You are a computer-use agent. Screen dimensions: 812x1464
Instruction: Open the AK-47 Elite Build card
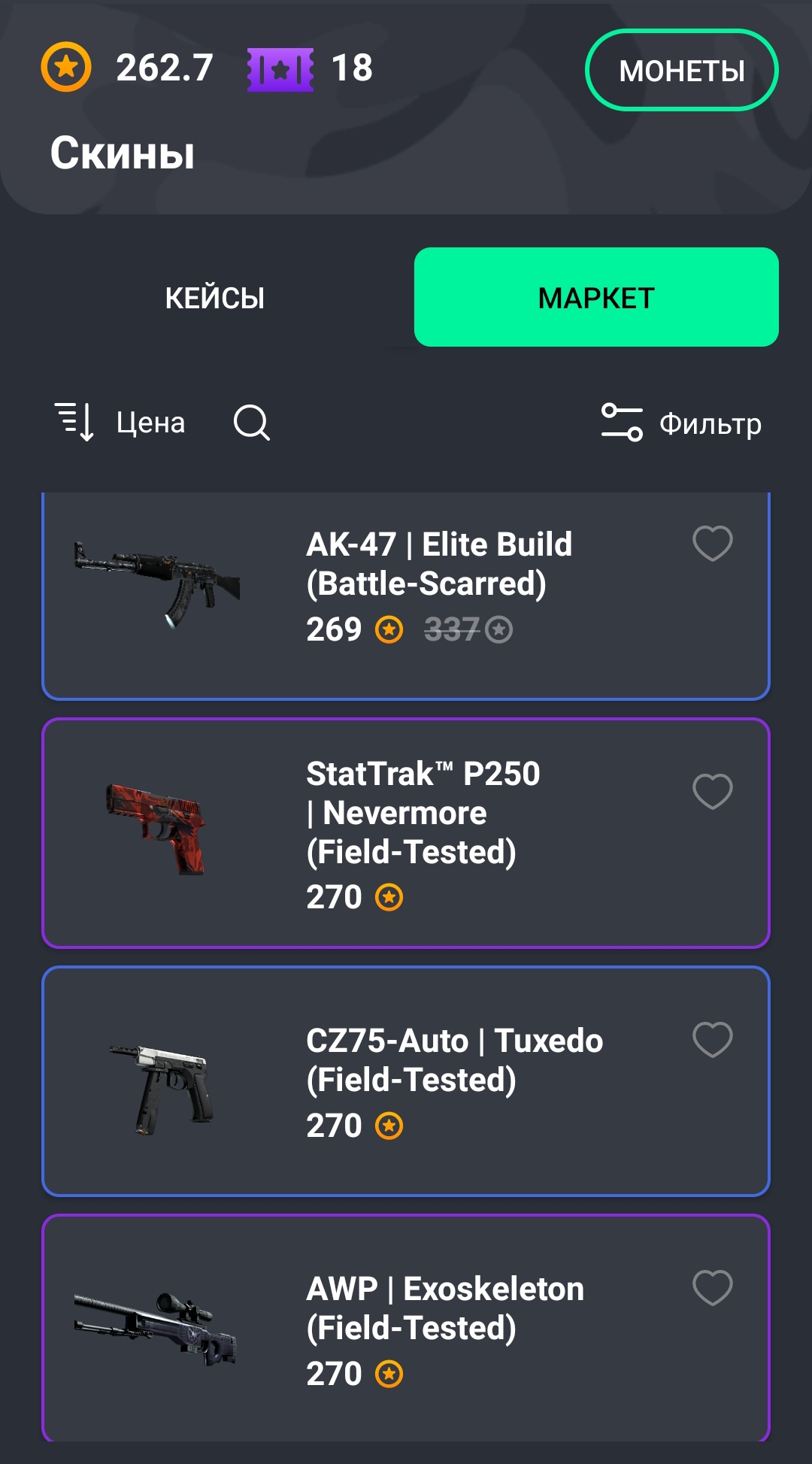pos(406,596)
